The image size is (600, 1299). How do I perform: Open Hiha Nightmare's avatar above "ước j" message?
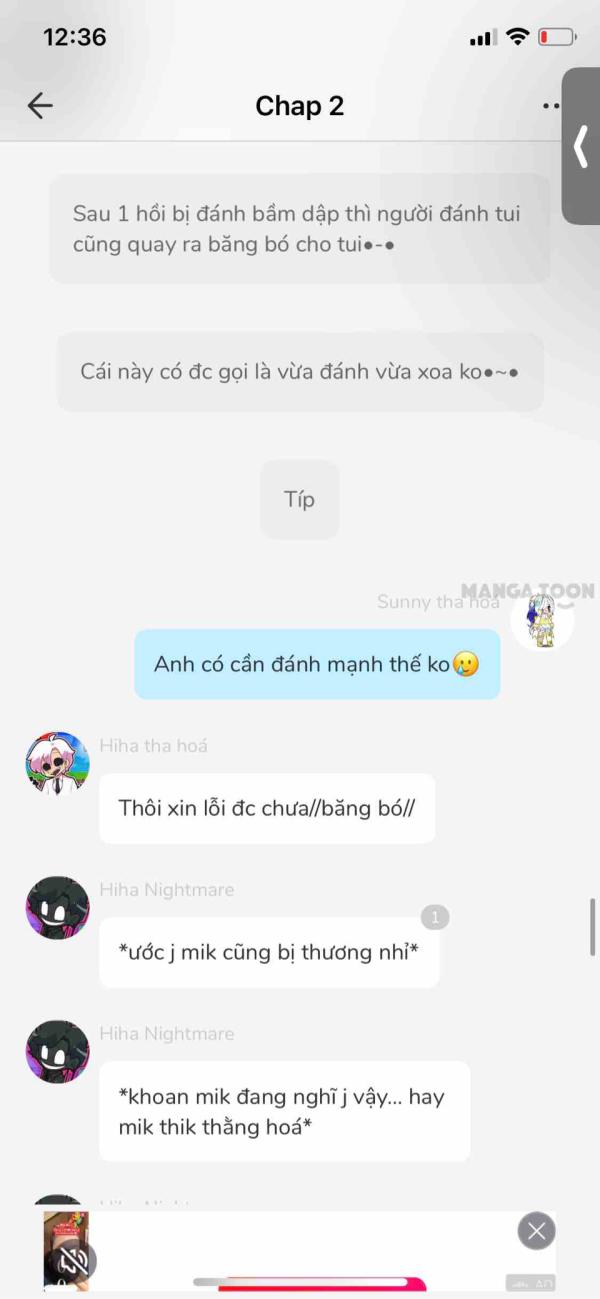[57, 909]
